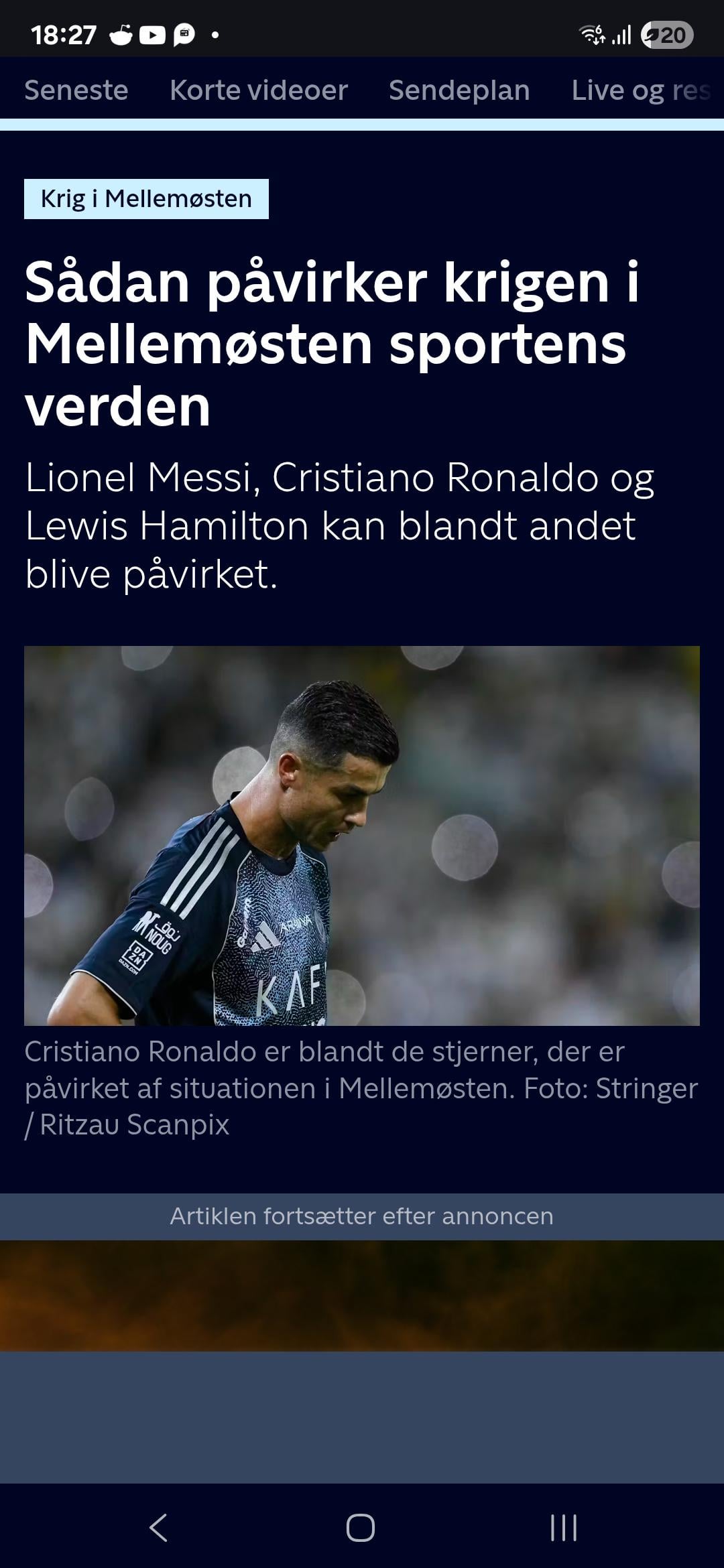
Task: Go to the Sendeplan tab
Action: click(459, 90)
